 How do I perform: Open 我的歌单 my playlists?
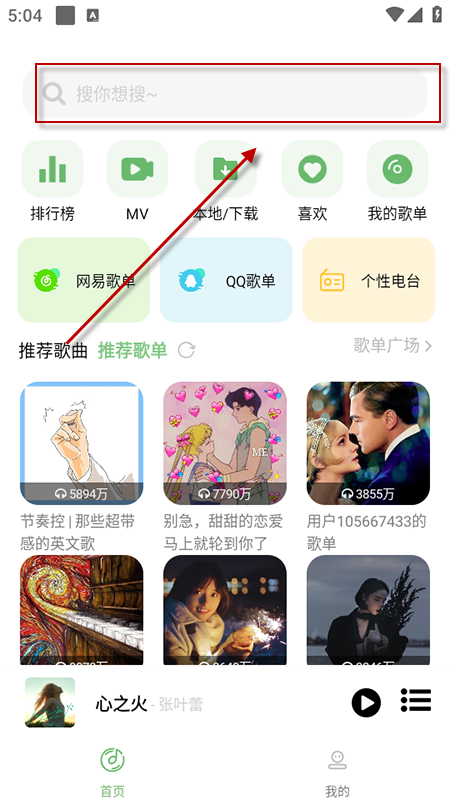pos(397,181)
